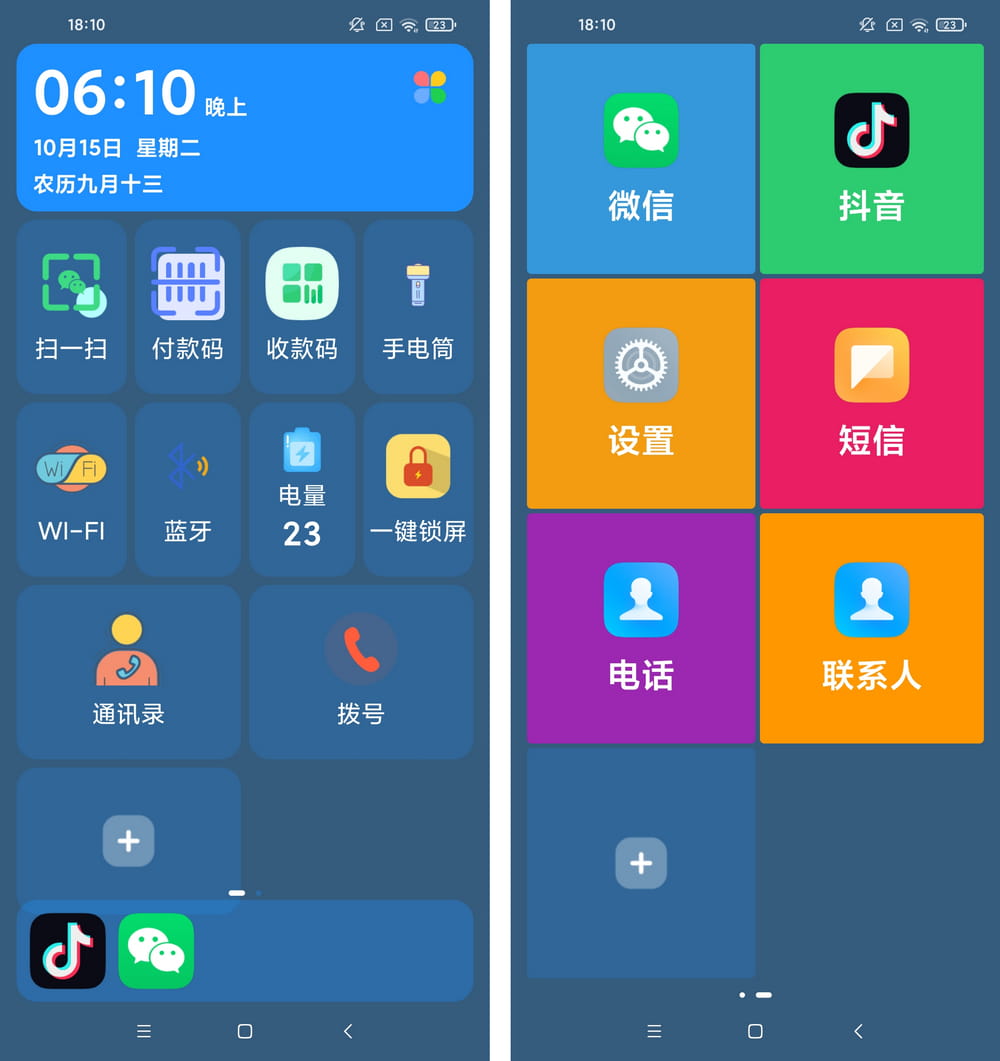Lock the screen with 一键锁屏
The height and width of the screenshot is (1061, 1000).
tap(417, 489)
